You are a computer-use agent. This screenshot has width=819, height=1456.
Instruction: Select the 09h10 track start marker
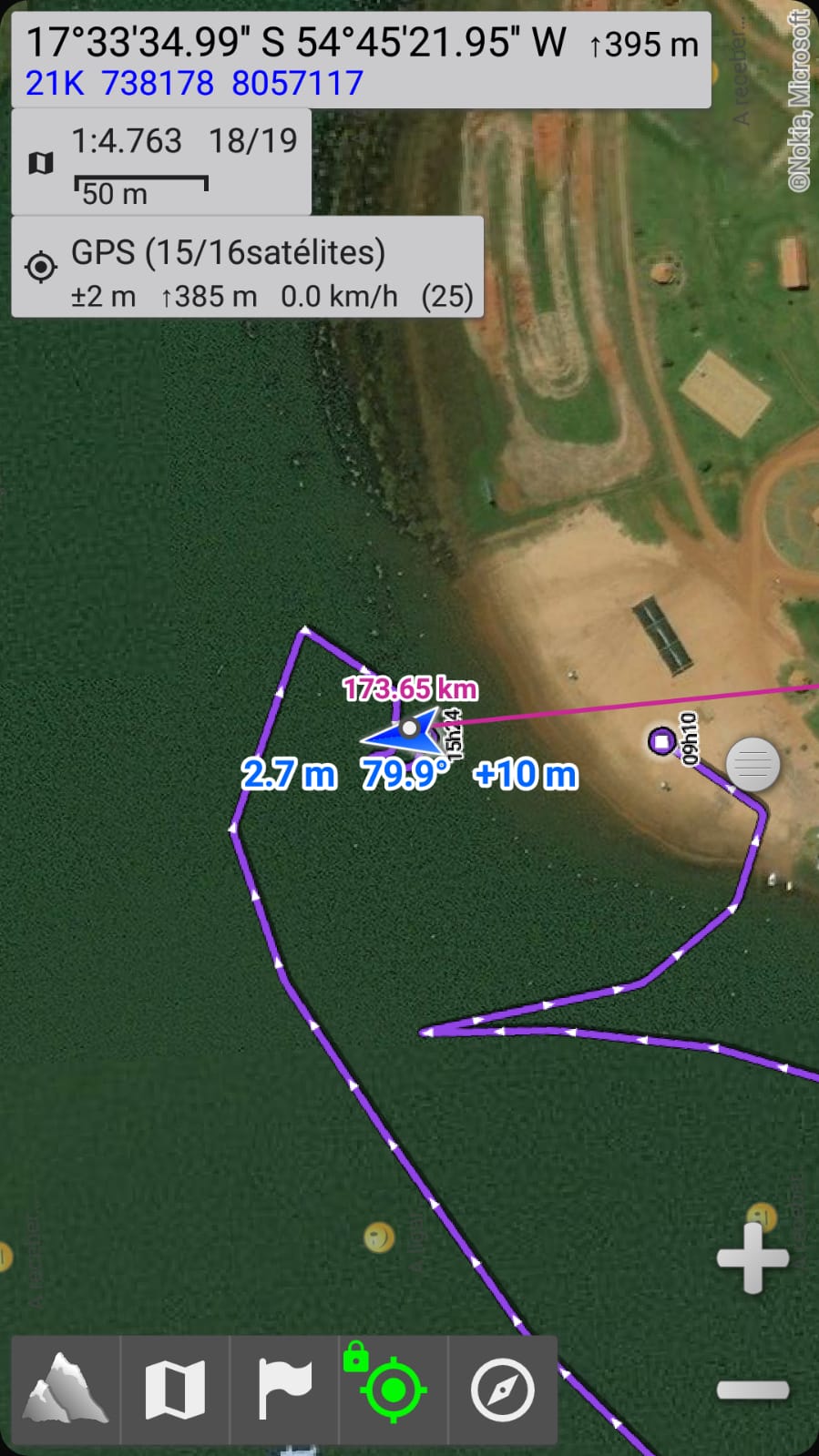click(662, 741)
